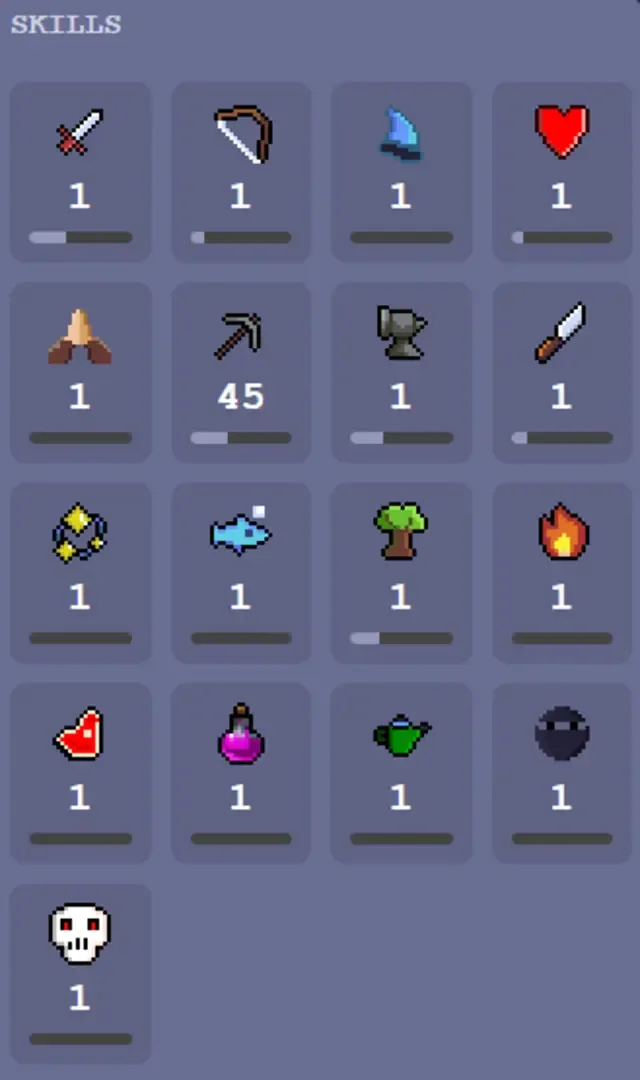The width and height of the screenshot is (640, 1080).
Task: Open the sword Attack skill card
Action: click(80, 172)
